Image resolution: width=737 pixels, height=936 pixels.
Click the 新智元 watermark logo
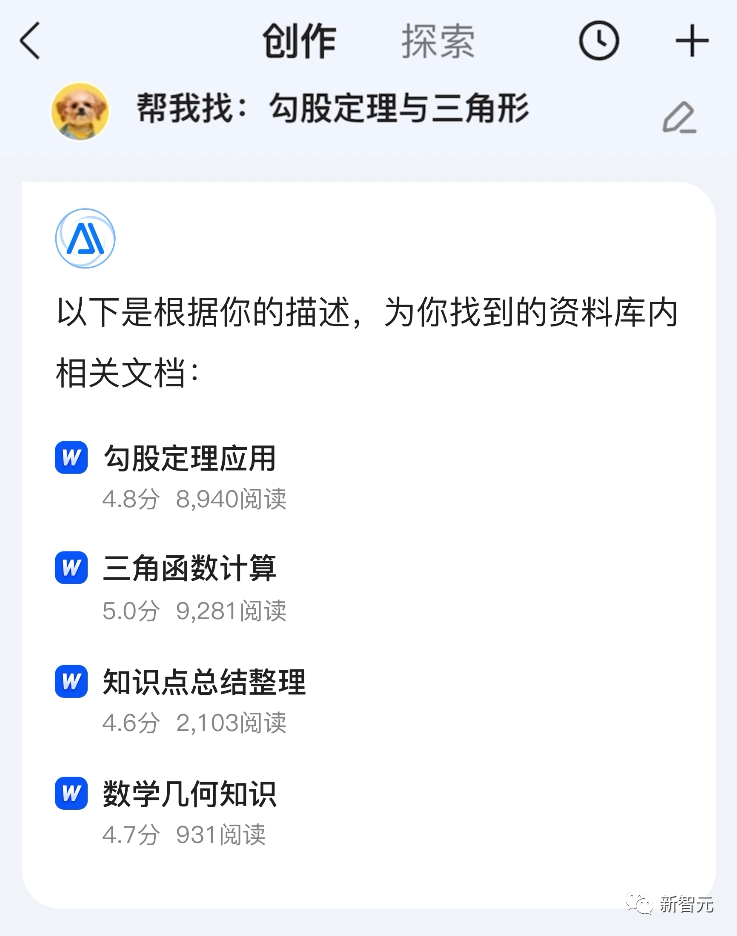click(x=670, y=903)
